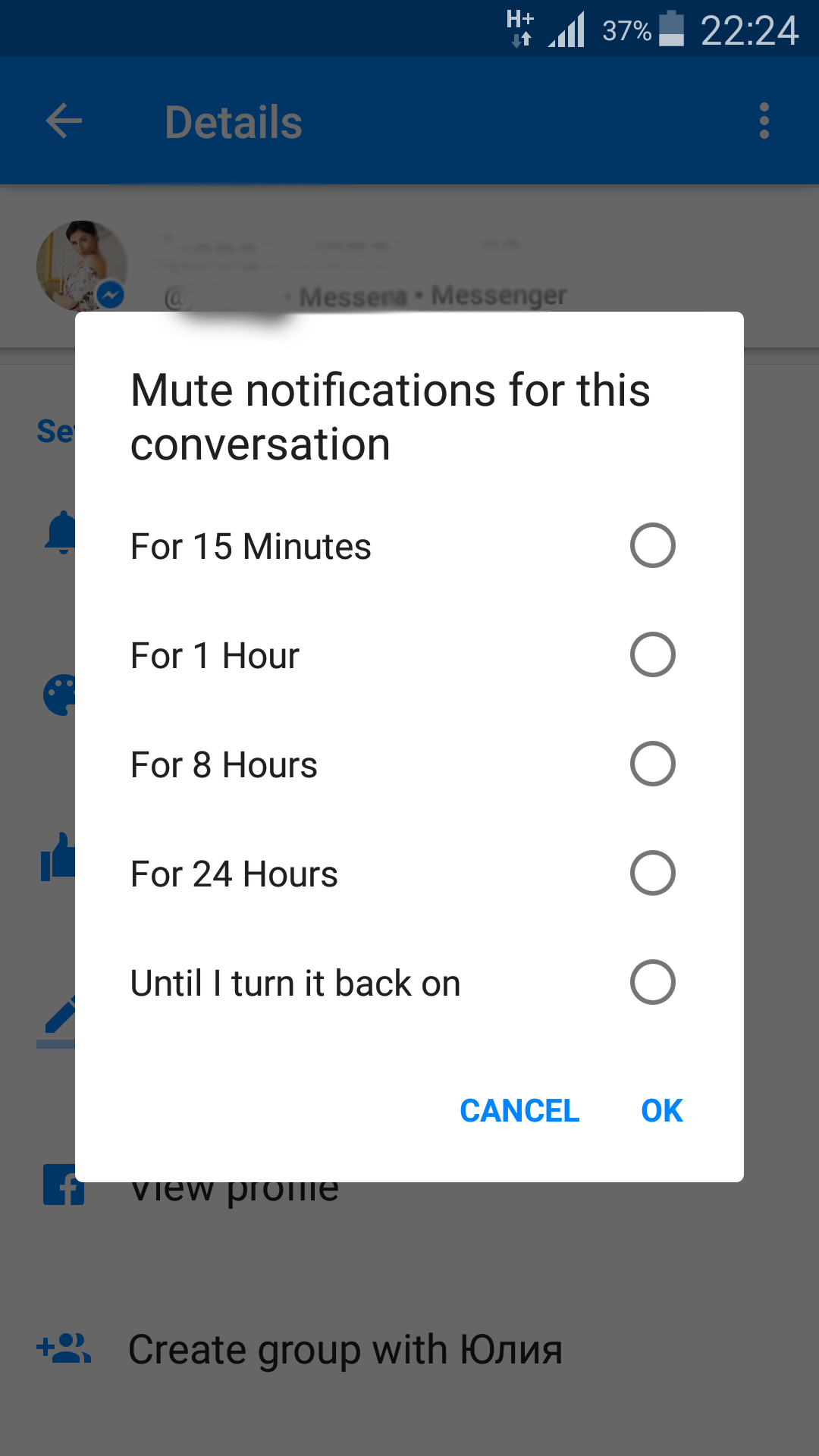Choose the For 1 Hour option
The height and width of the screenshot is (1456, 819).
[x=409, y=655]
